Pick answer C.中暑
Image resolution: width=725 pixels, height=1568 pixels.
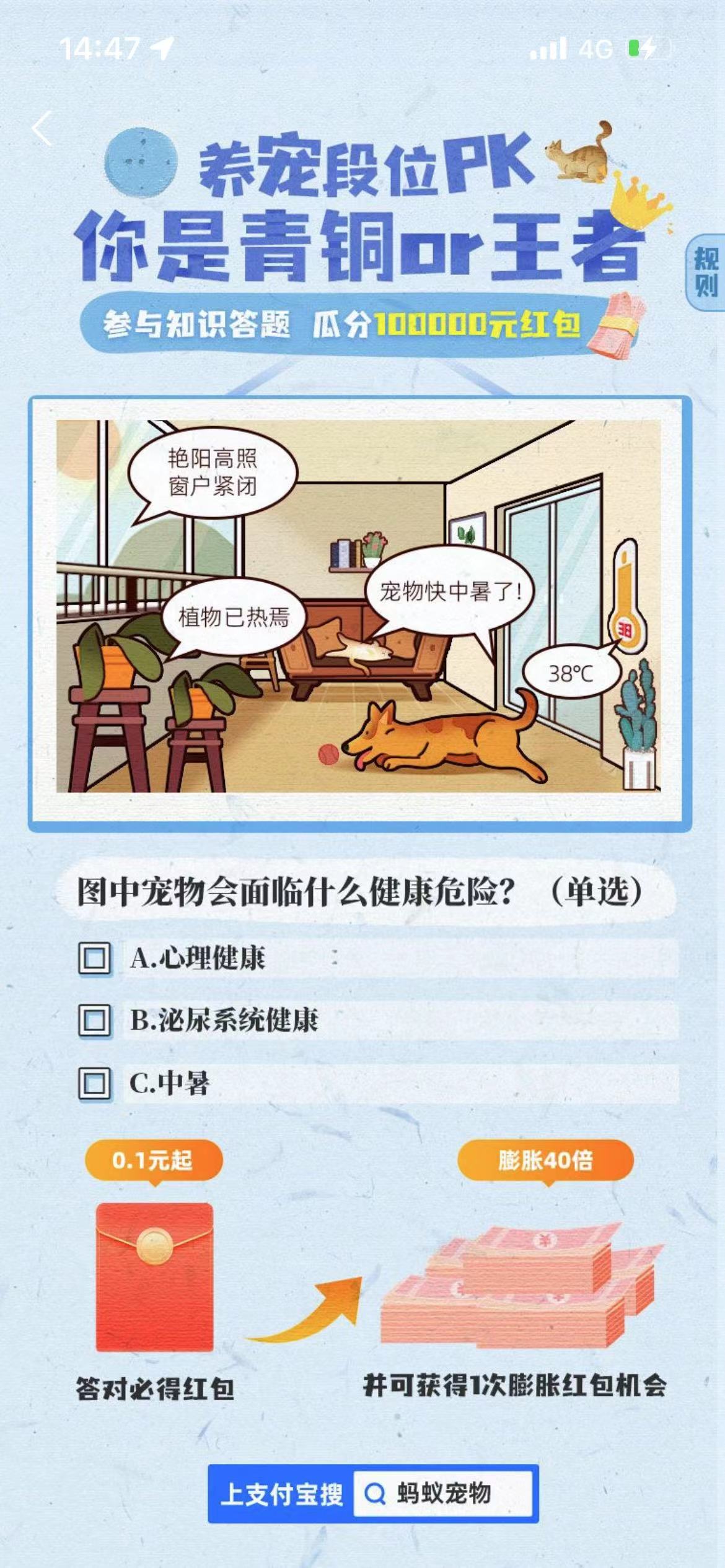tap(94, 1083)
